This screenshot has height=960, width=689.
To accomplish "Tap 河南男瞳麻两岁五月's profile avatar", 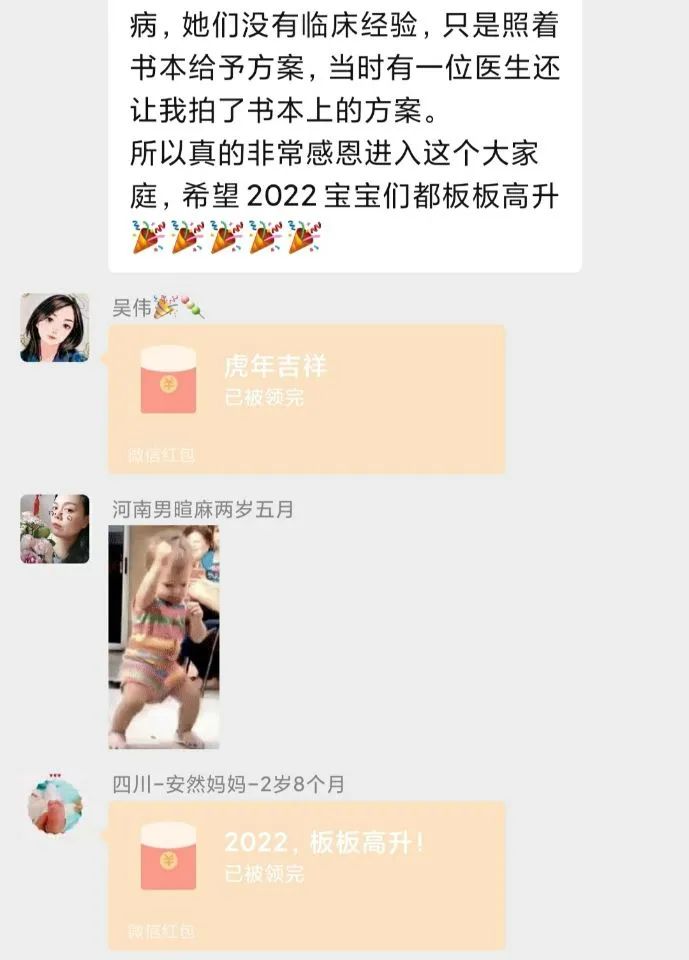I will [55, 528].
